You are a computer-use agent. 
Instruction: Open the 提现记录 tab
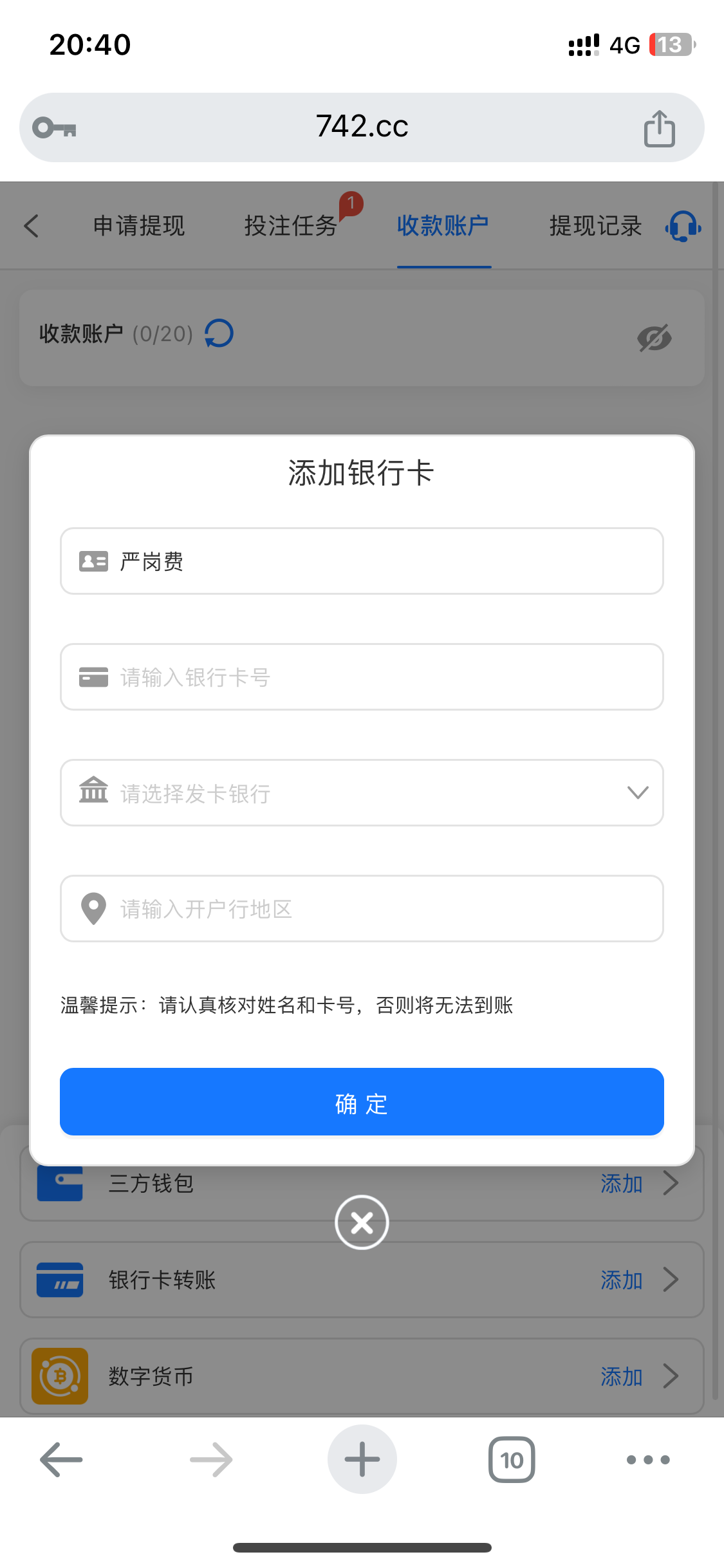click(x=595, y=226)
